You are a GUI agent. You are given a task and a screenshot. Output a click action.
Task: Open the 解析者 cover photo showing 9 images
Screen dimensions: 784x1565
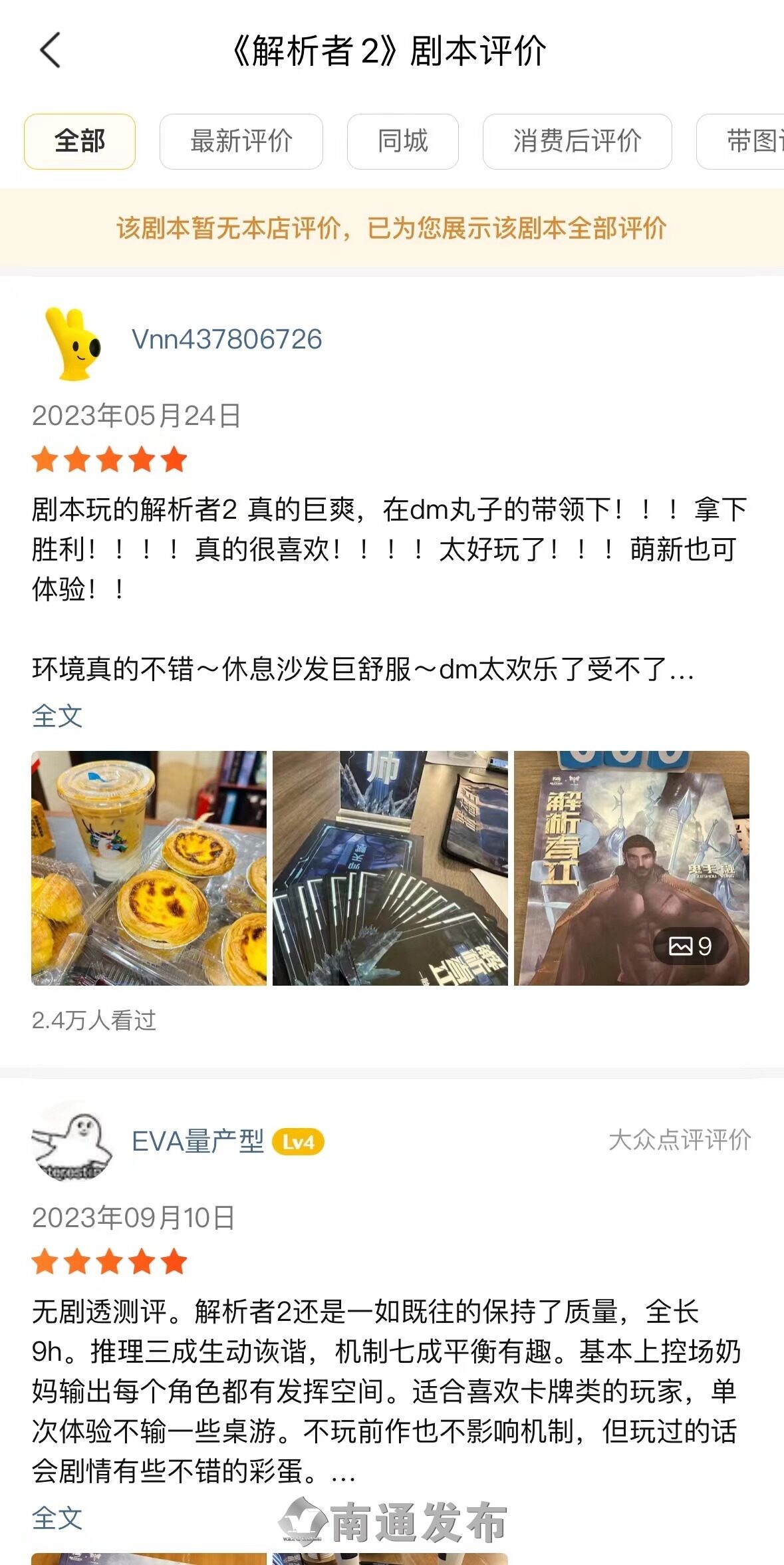[632, 868]
